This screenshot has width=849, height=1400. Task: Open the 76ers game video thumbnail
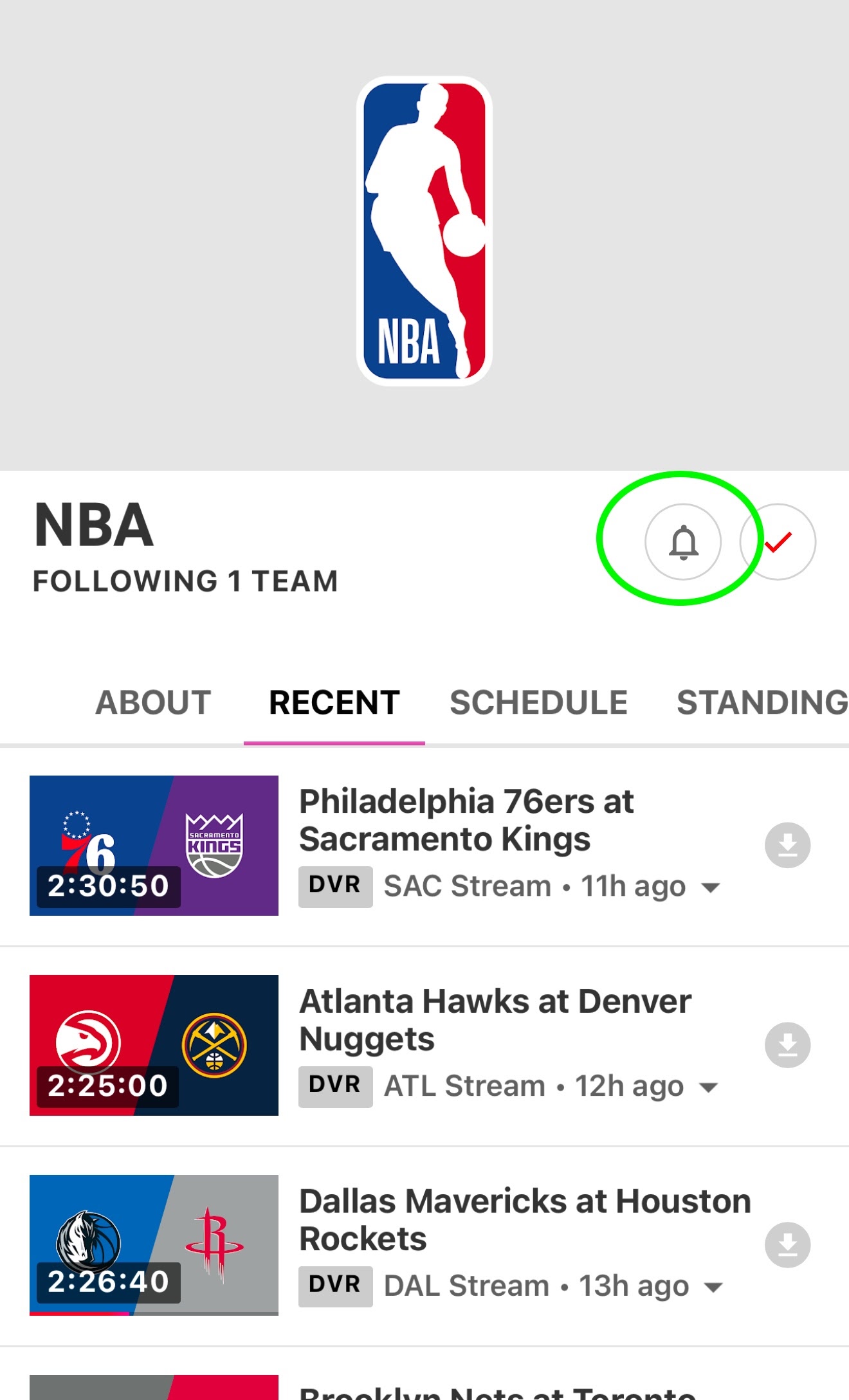coord(154,844)
